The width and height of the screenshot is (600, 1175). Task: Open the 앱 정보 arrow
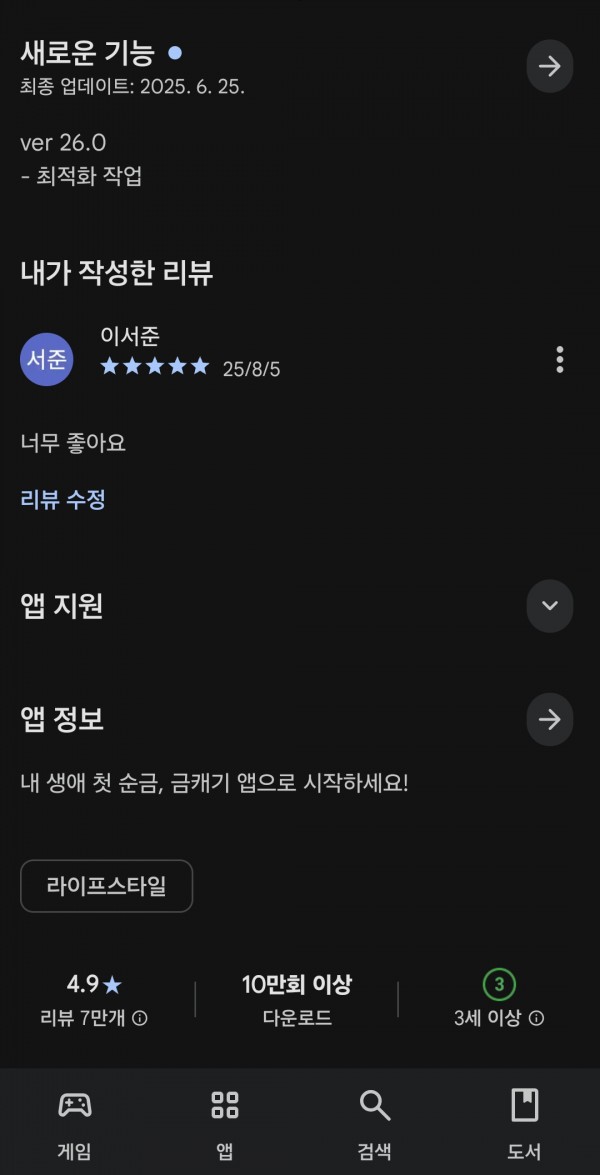pos(550,719)
